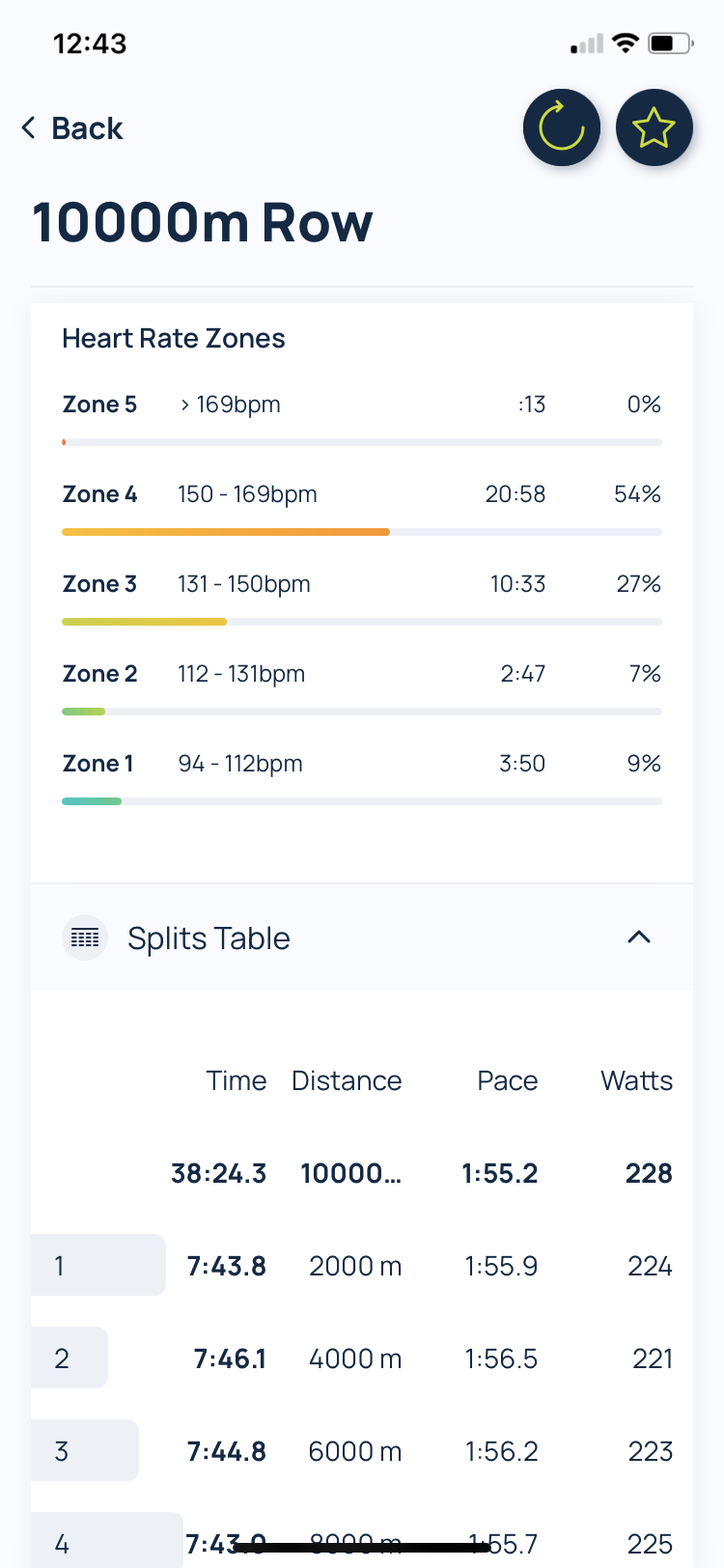Select the Zone 5 label

pyautogui.click(x=99, y=404)
